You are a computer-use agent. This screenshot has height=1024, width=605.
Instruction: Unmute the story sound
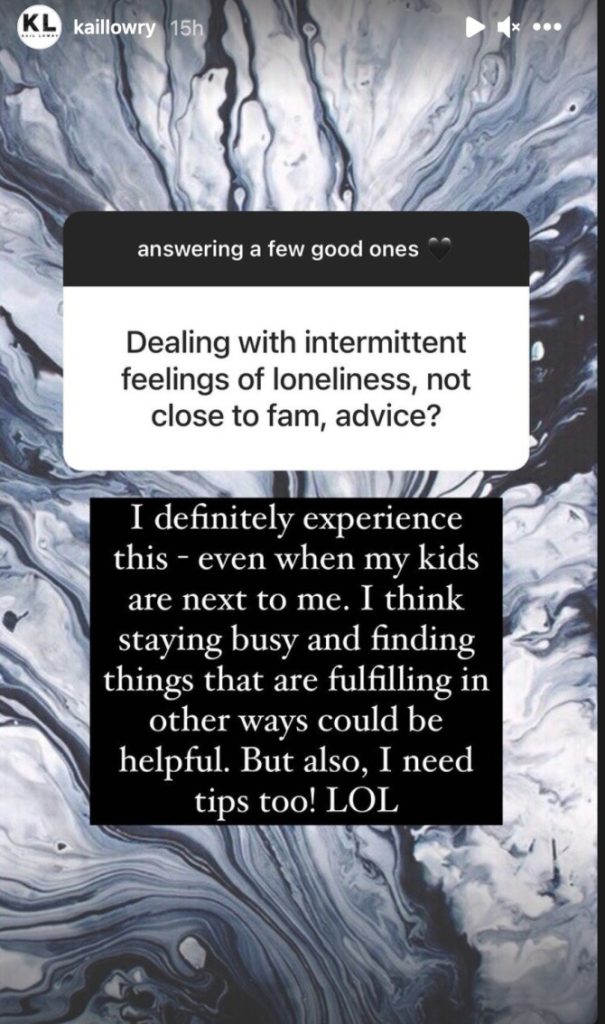point(508,28)
